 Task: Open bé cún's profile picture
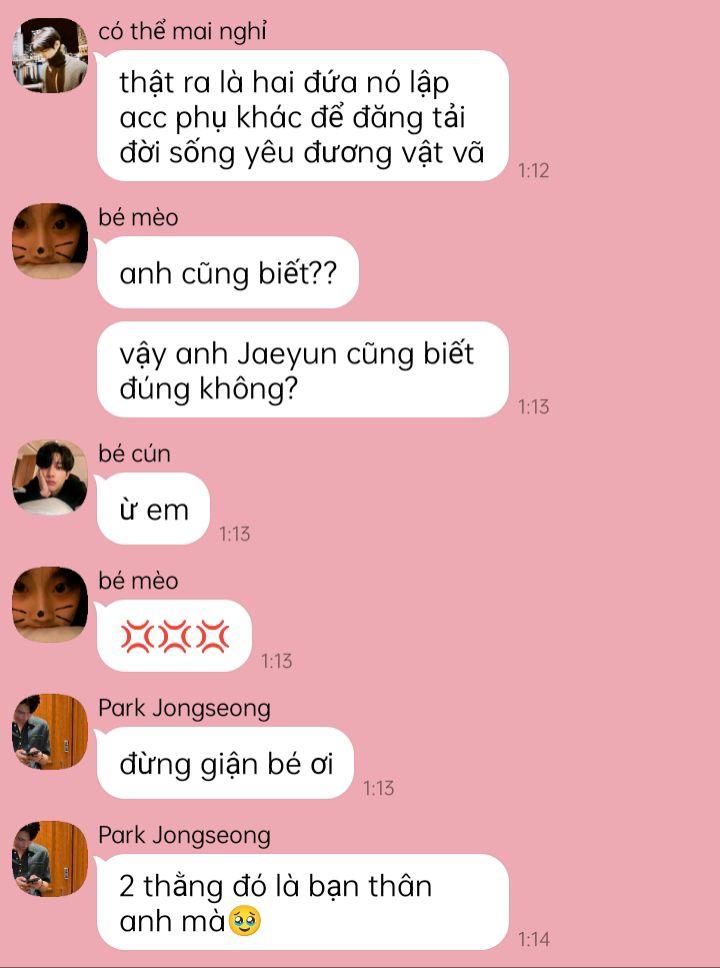point(50,477)
